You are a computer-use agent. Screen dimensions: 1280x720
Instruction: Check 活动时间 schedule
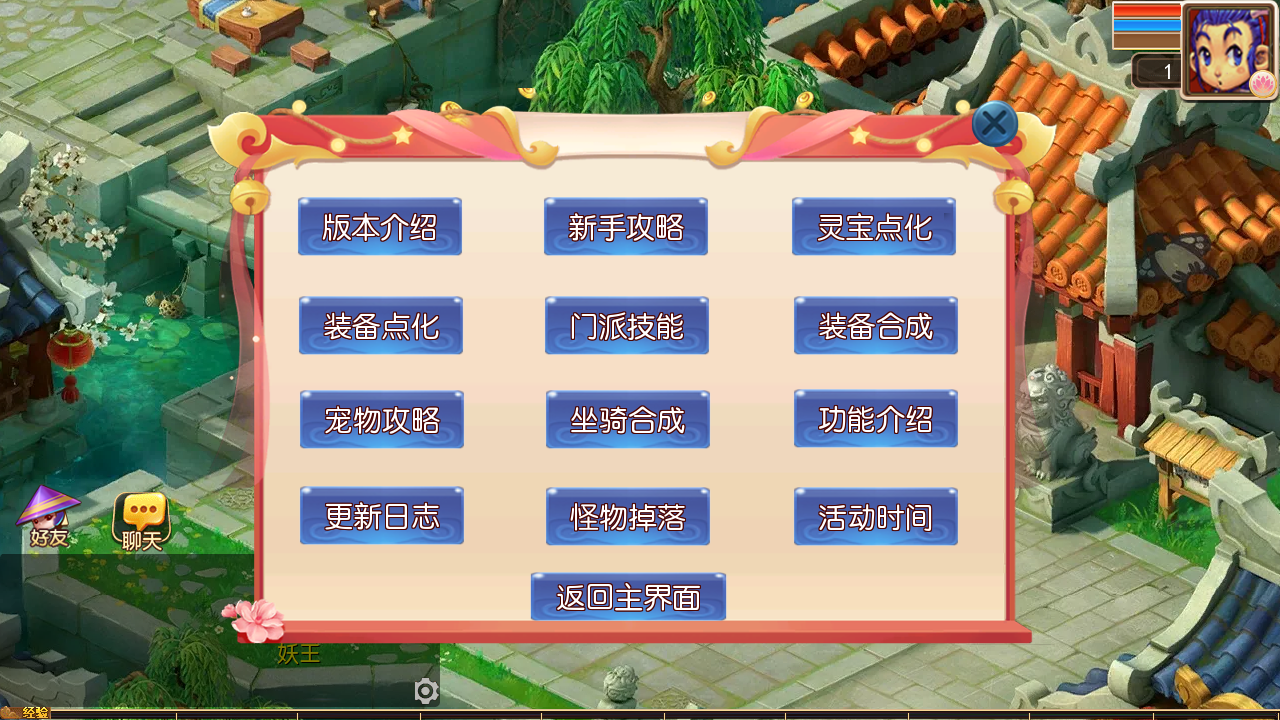pos(876,517)
